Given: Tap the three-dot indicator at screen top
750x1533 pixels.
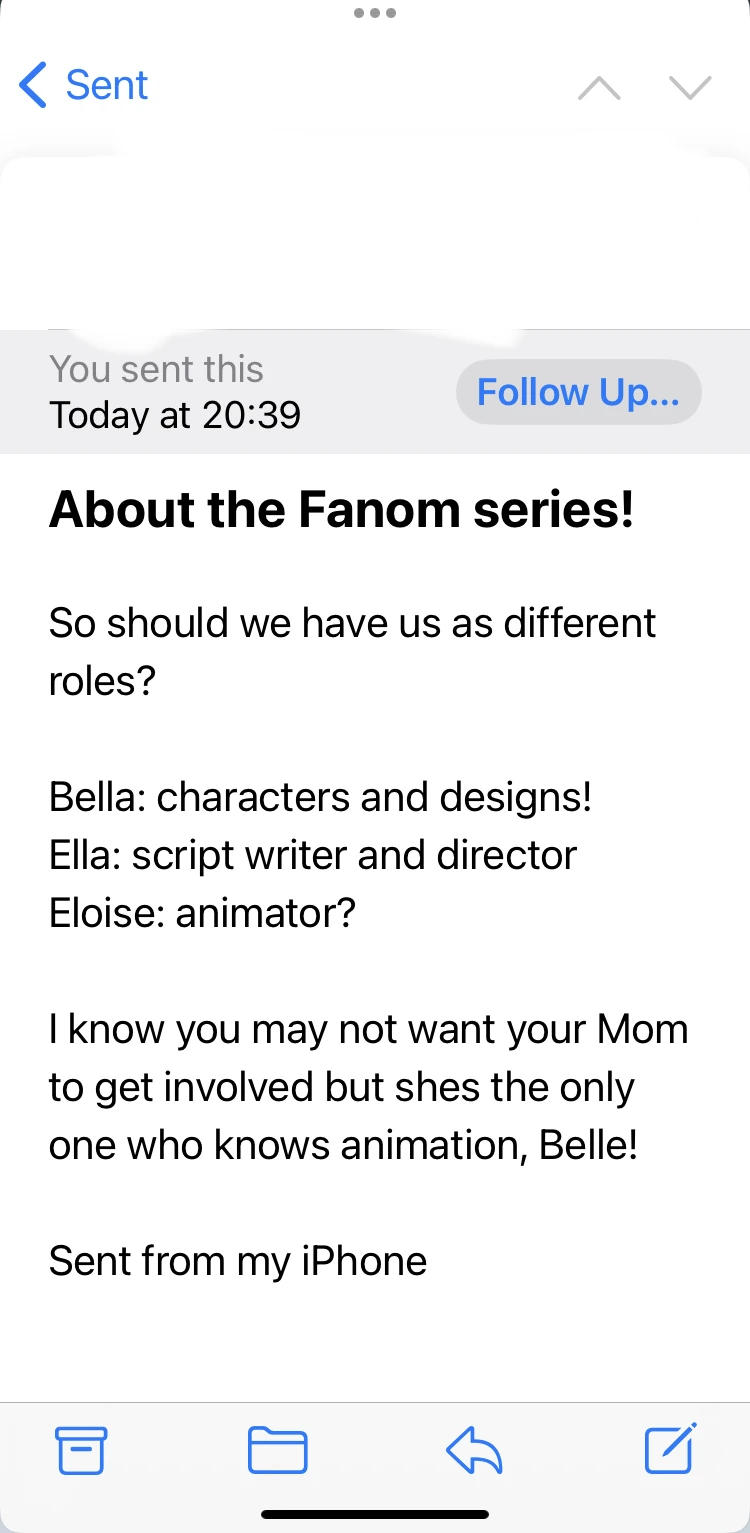Looking at the screenshot, I should (375, 13).
